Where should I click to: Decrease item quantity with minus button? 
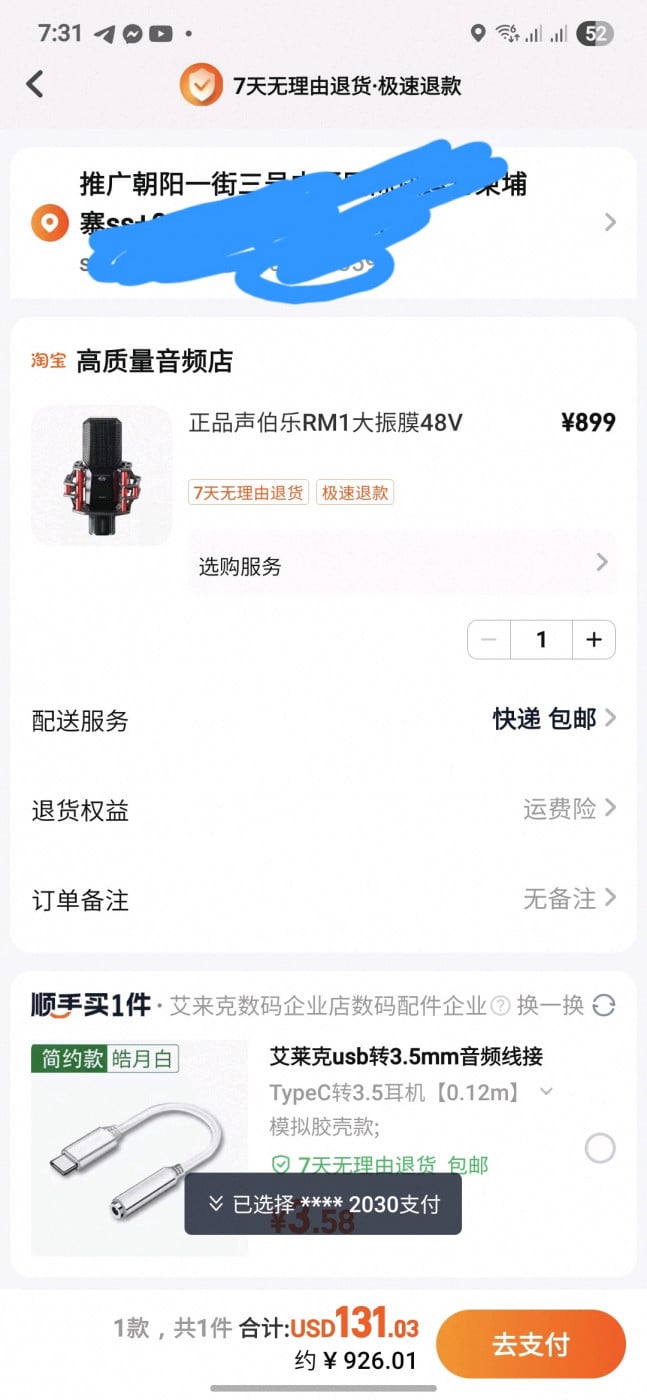coord(489,640)
